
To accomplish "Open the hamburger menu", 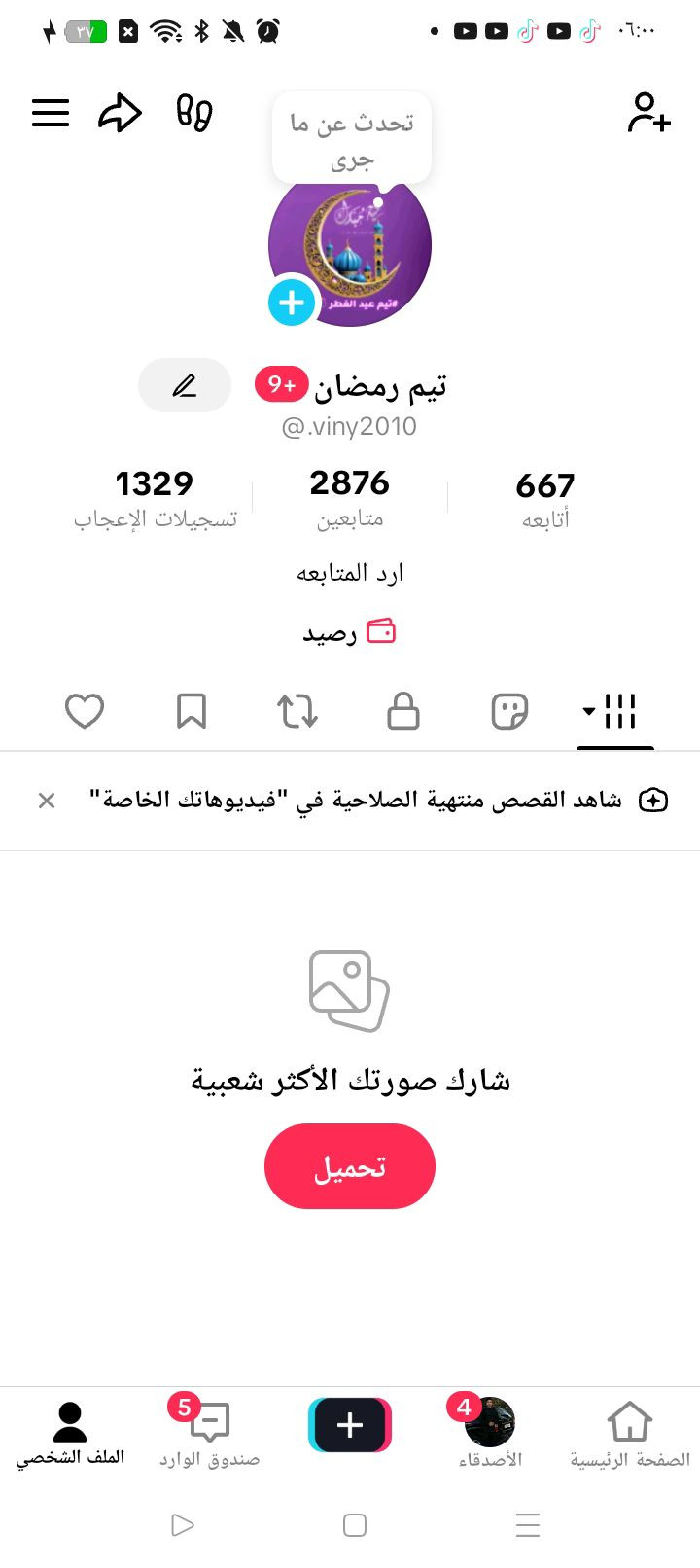I will 51,113.
